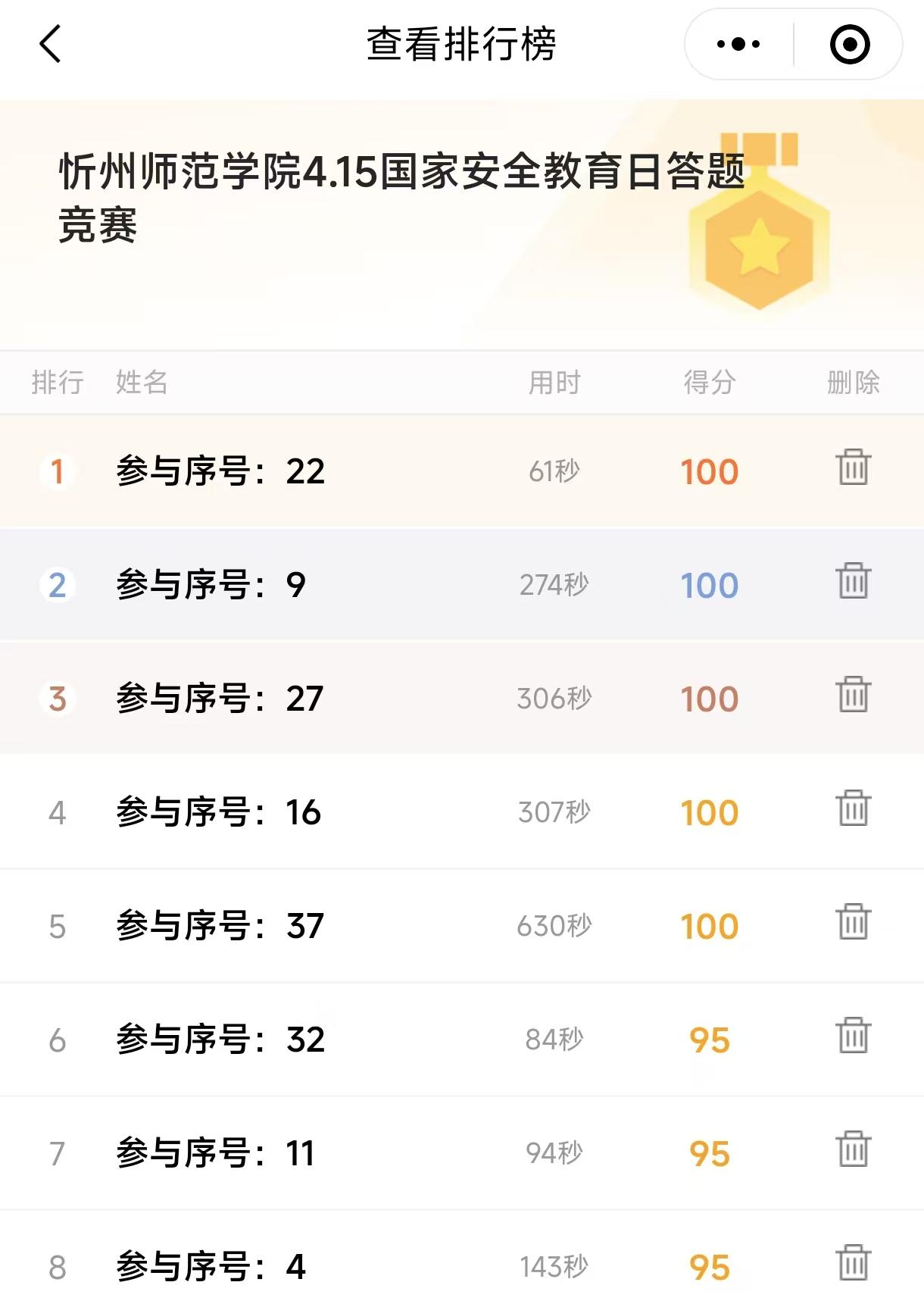Remove the record for 参与序号: 27
The width and height of the screenshot is (924, 1304).
tap(854, 695)
